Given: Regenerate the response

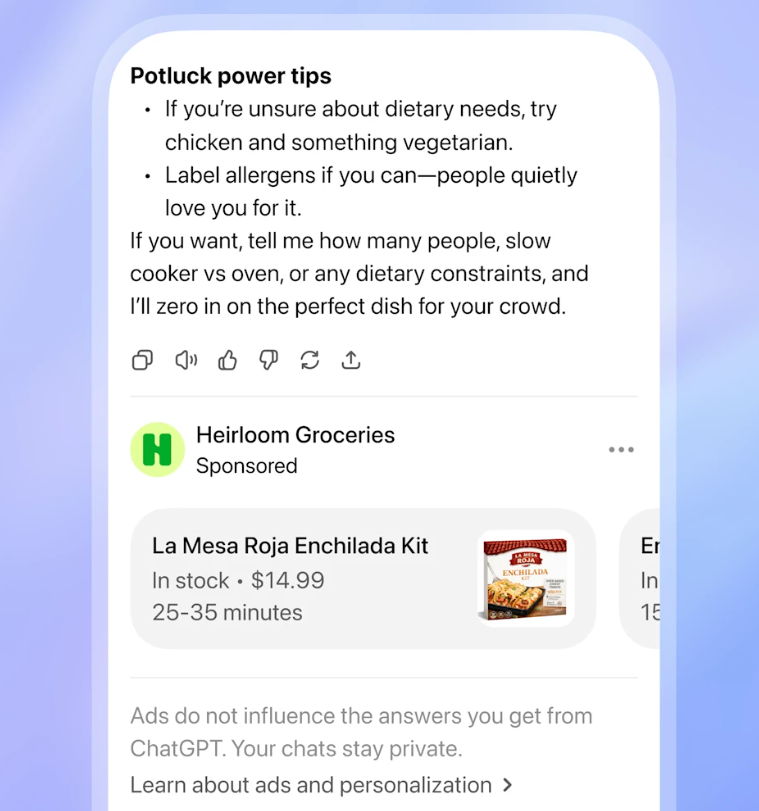Looking at the screenshot, I should click(x=310, y=360).
